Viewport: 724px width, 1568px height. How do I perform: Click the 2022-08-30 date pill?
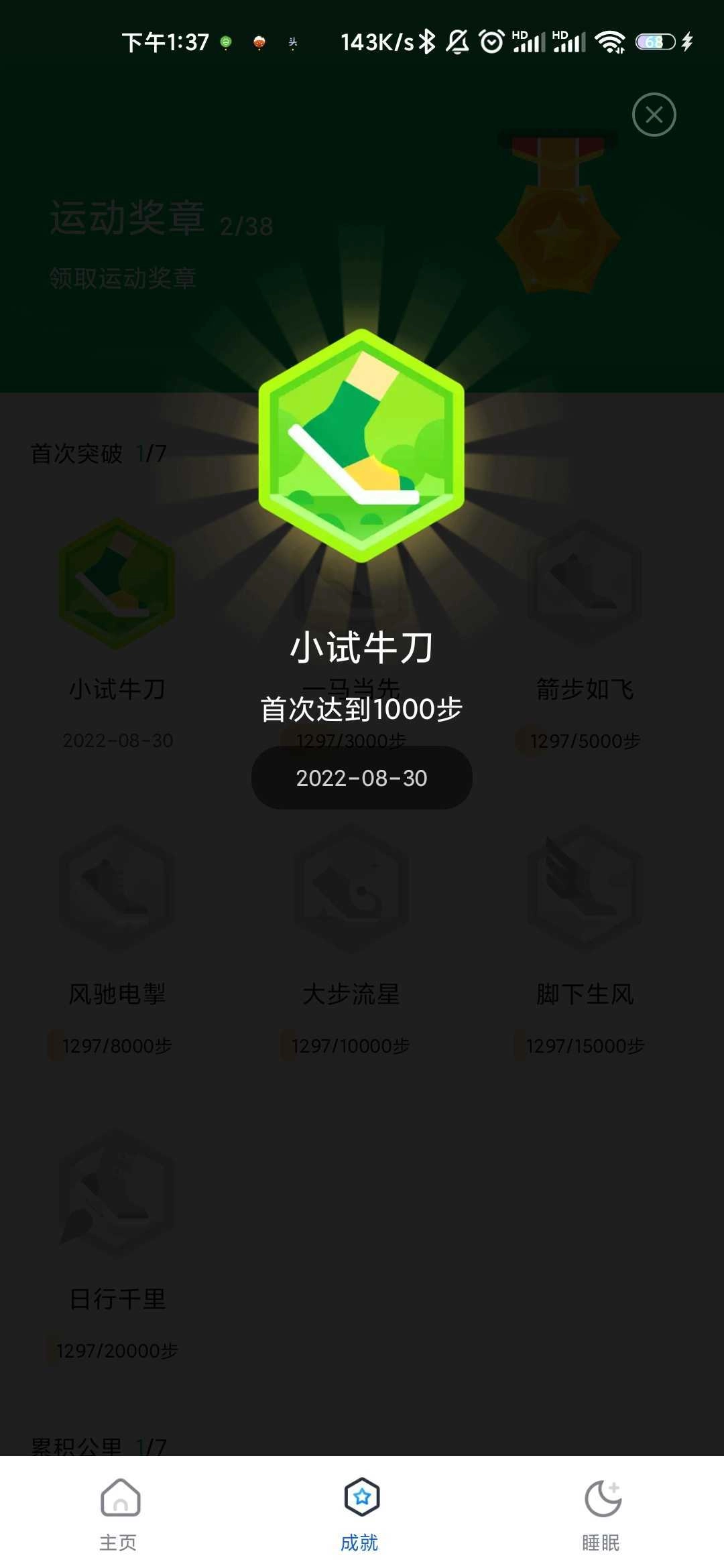[x=361, y=777]
